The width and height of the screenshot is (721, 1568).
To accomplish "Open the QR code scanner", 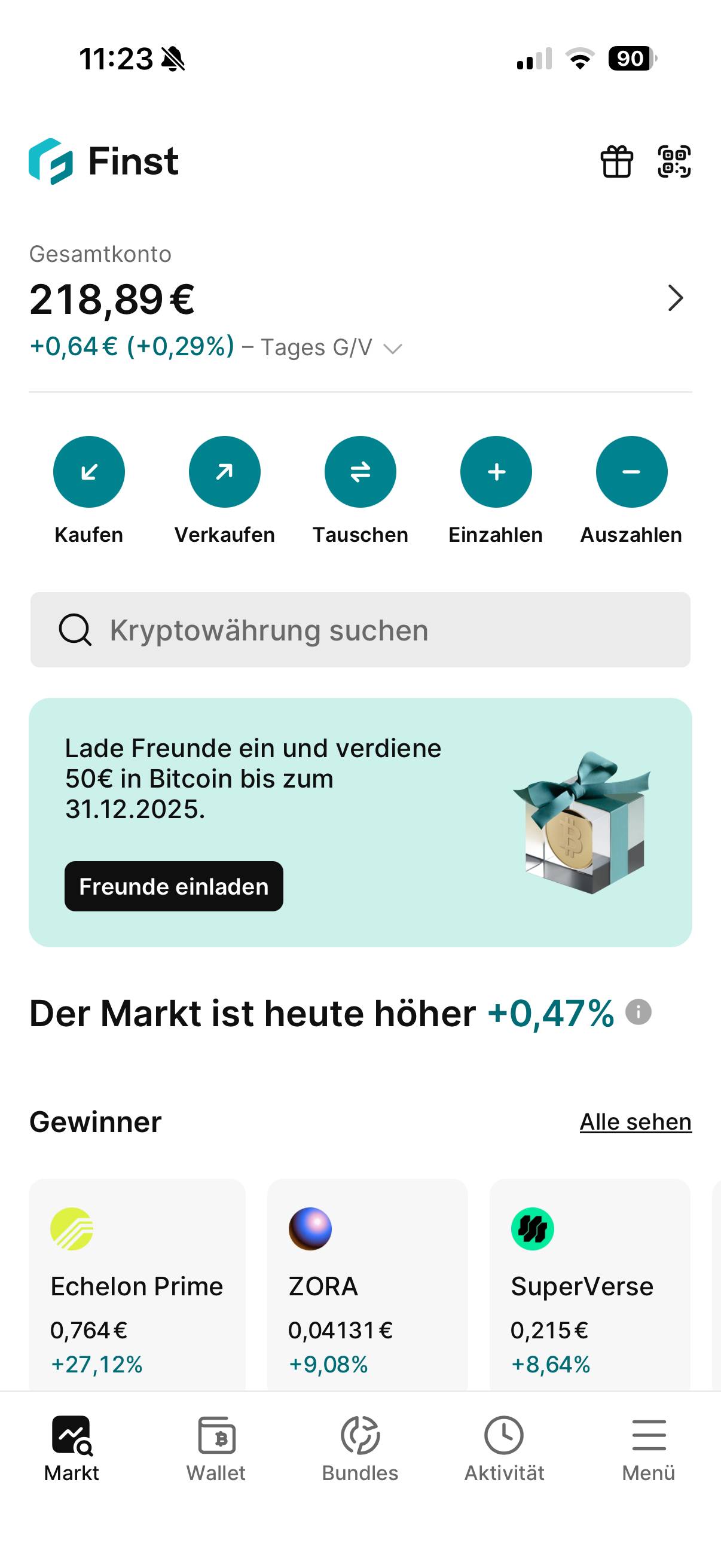I will [677, 161].
